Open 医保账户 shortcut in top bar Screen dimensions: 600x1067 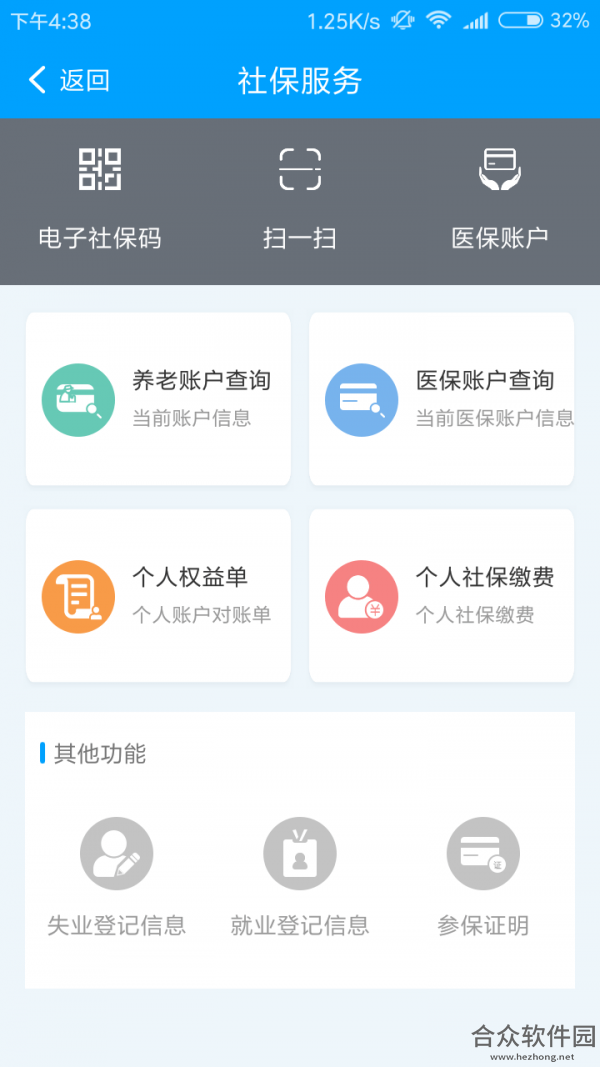point(500,199)
